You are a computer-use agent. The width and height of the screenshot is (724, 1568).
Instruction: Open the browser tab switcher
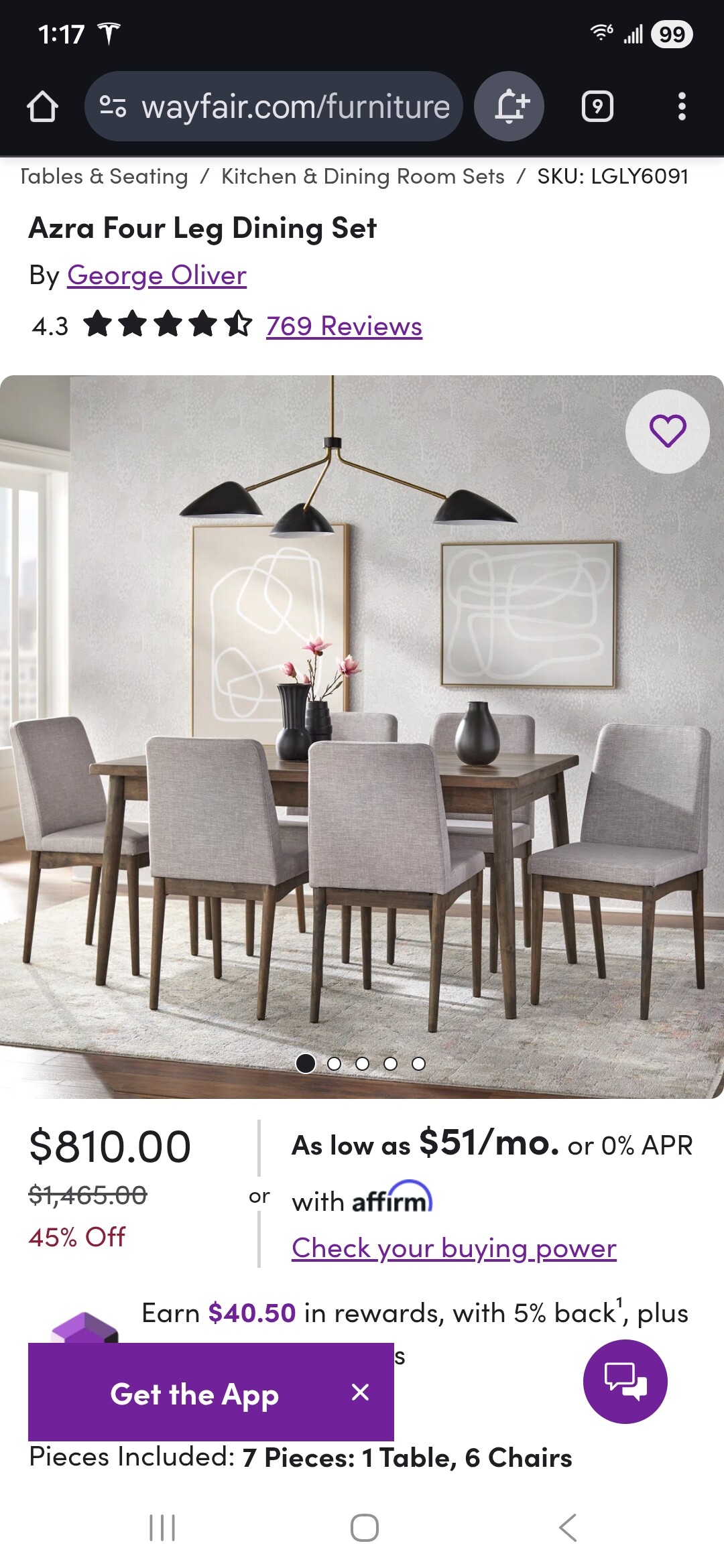click(597, 107)
